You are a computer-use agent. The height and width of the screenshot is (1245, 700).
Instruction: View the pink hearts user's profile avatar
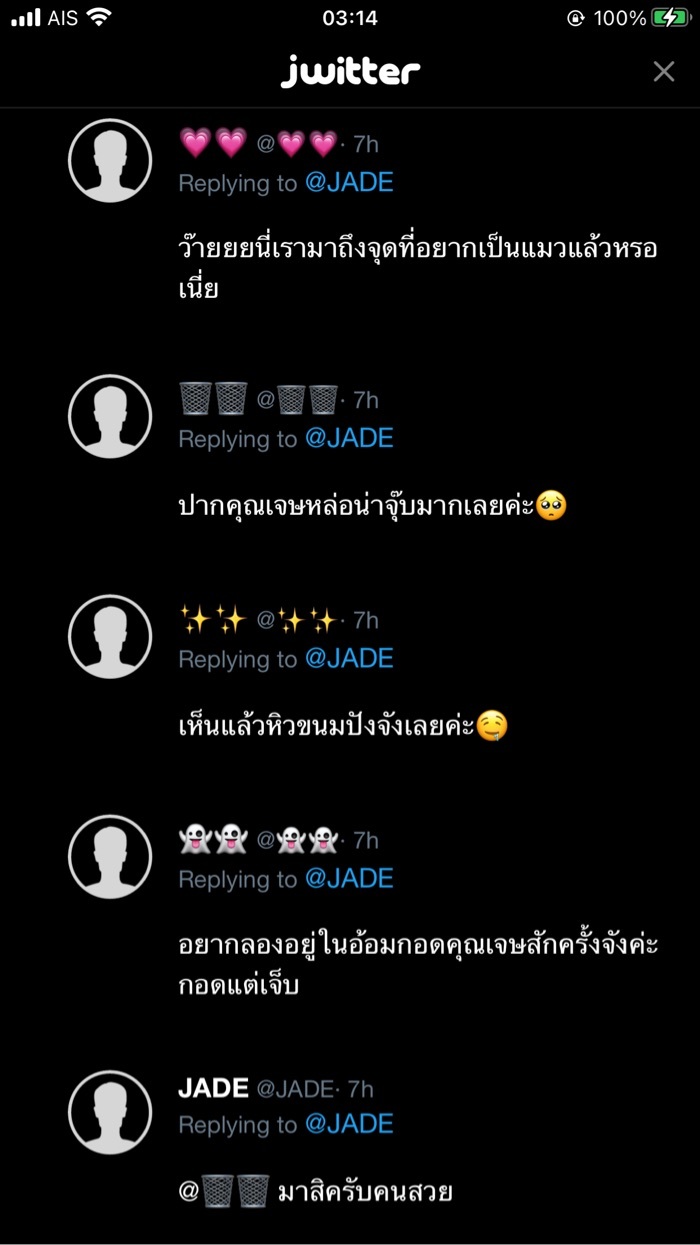point(110,160)
